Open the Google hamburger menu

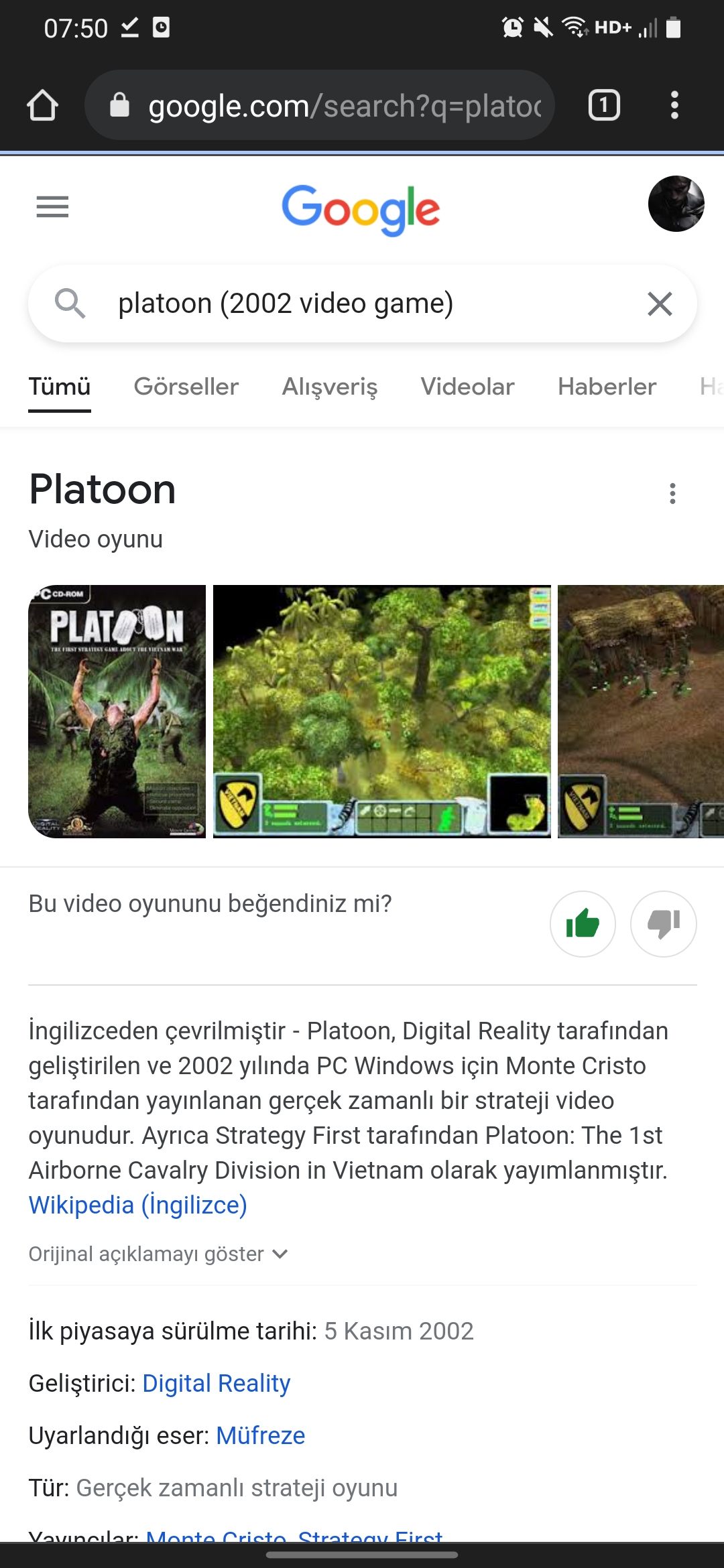[x=52, y=207]
